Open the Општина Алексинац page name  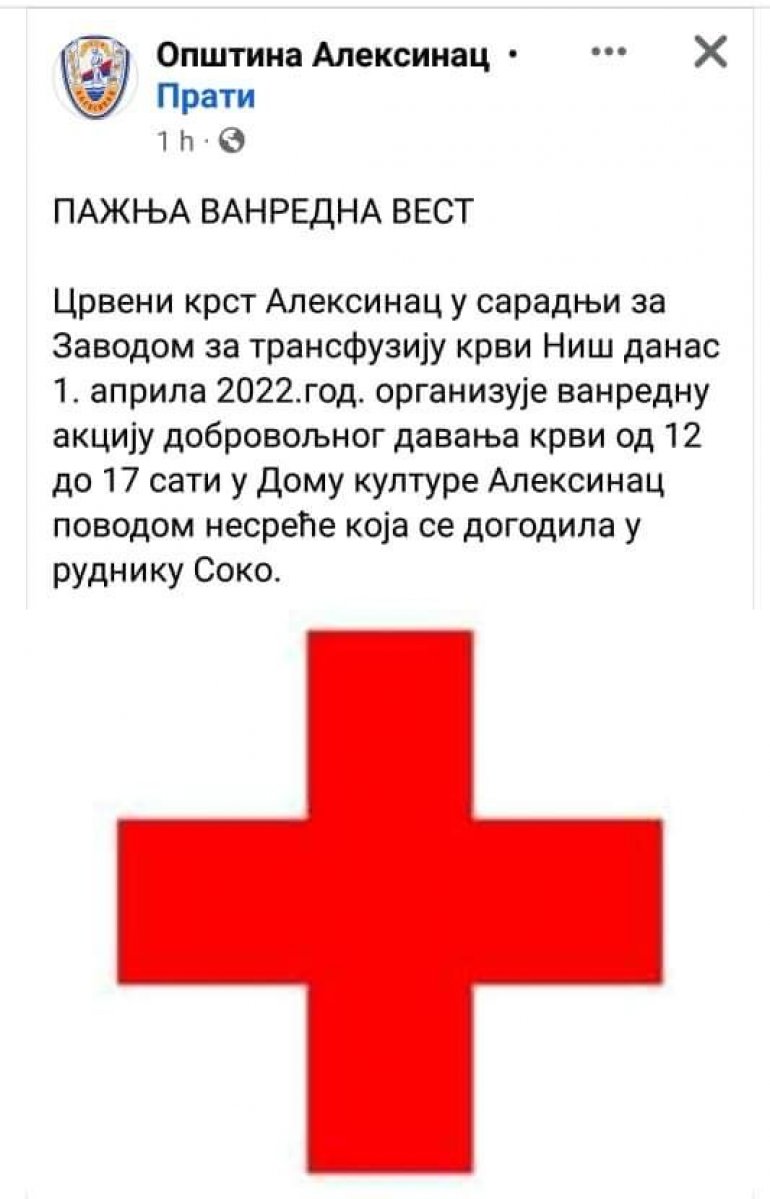[x=323, y=57]
